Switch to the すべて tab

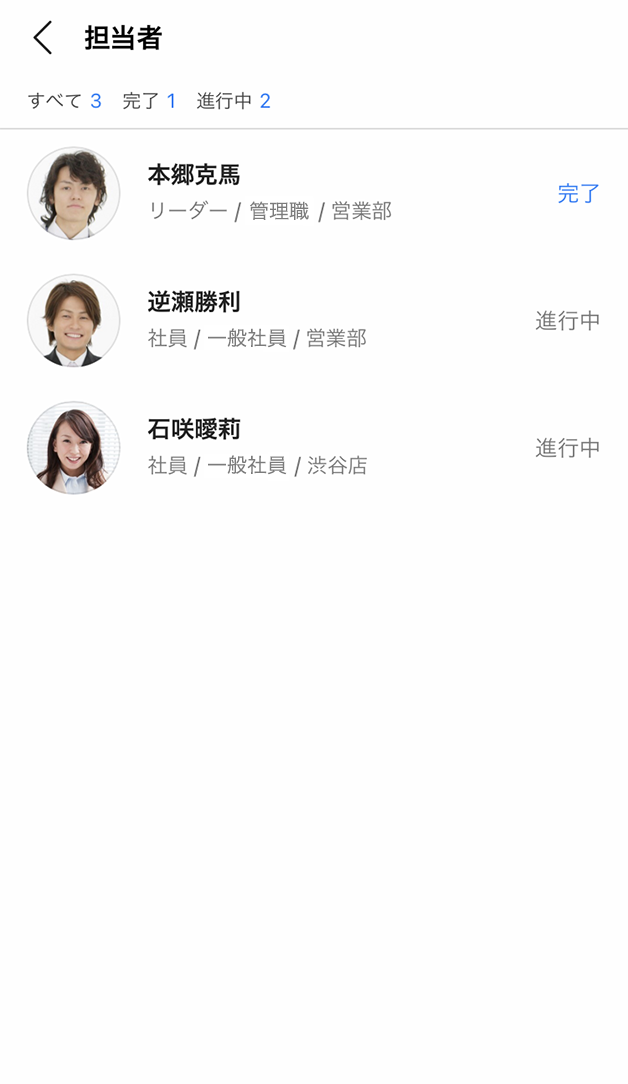point(64,101)
